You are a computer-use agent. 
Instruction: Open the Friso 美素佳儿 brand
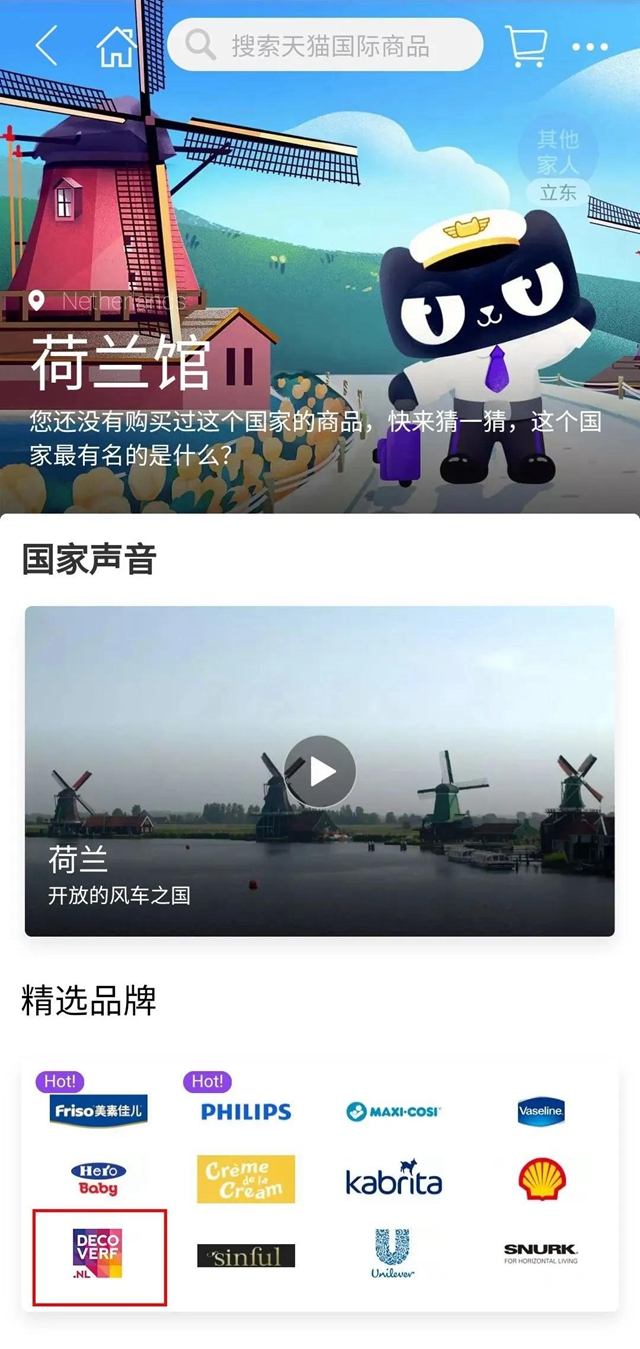pyautogui.click(x=99, y=1110)
